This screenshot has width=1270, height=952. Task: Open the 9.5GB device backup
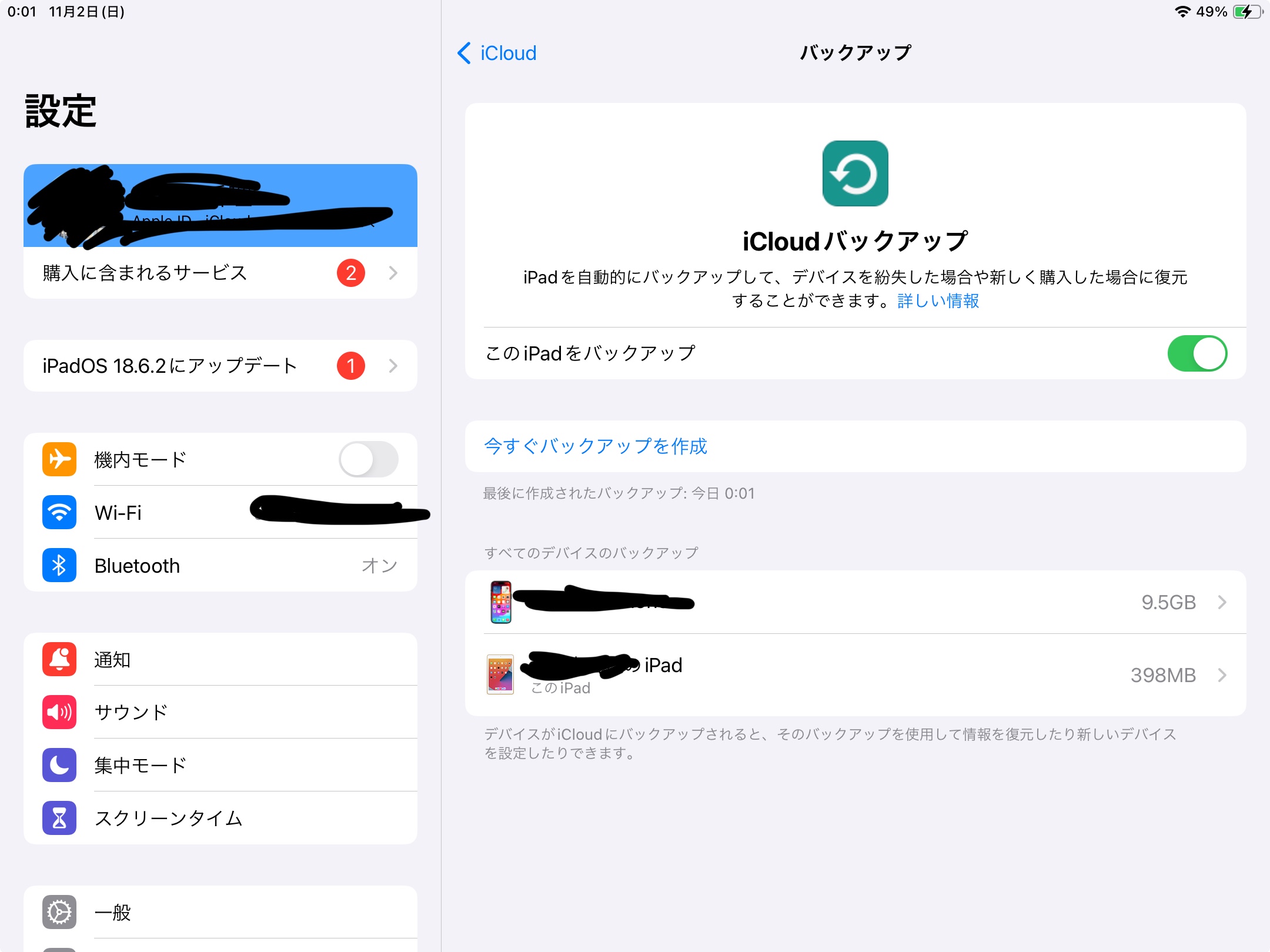tap(855, 602)
